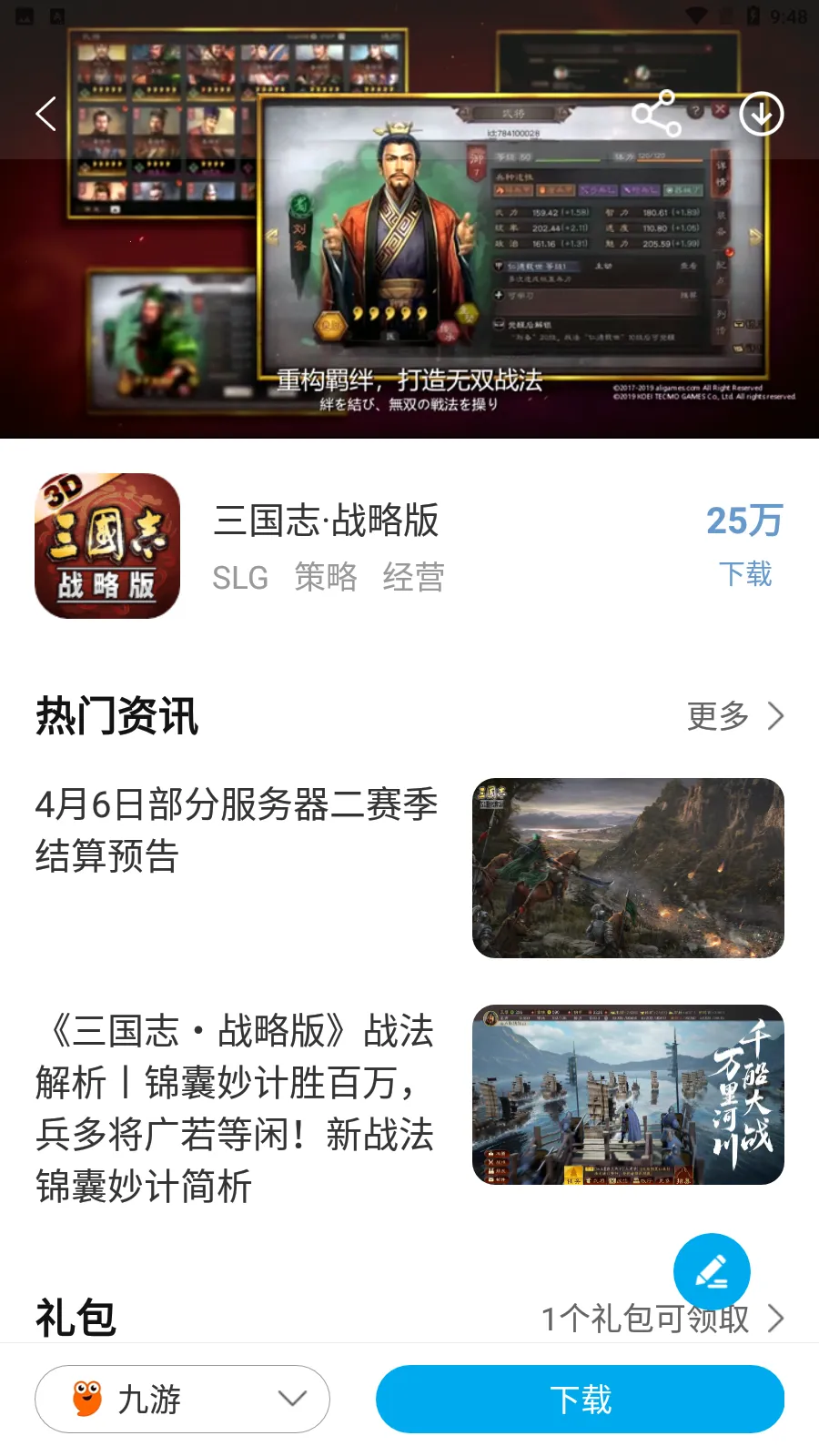Expand the 九游 channel dropdown
Viewport: 819px width, 1456px height.
(182, 1399)
